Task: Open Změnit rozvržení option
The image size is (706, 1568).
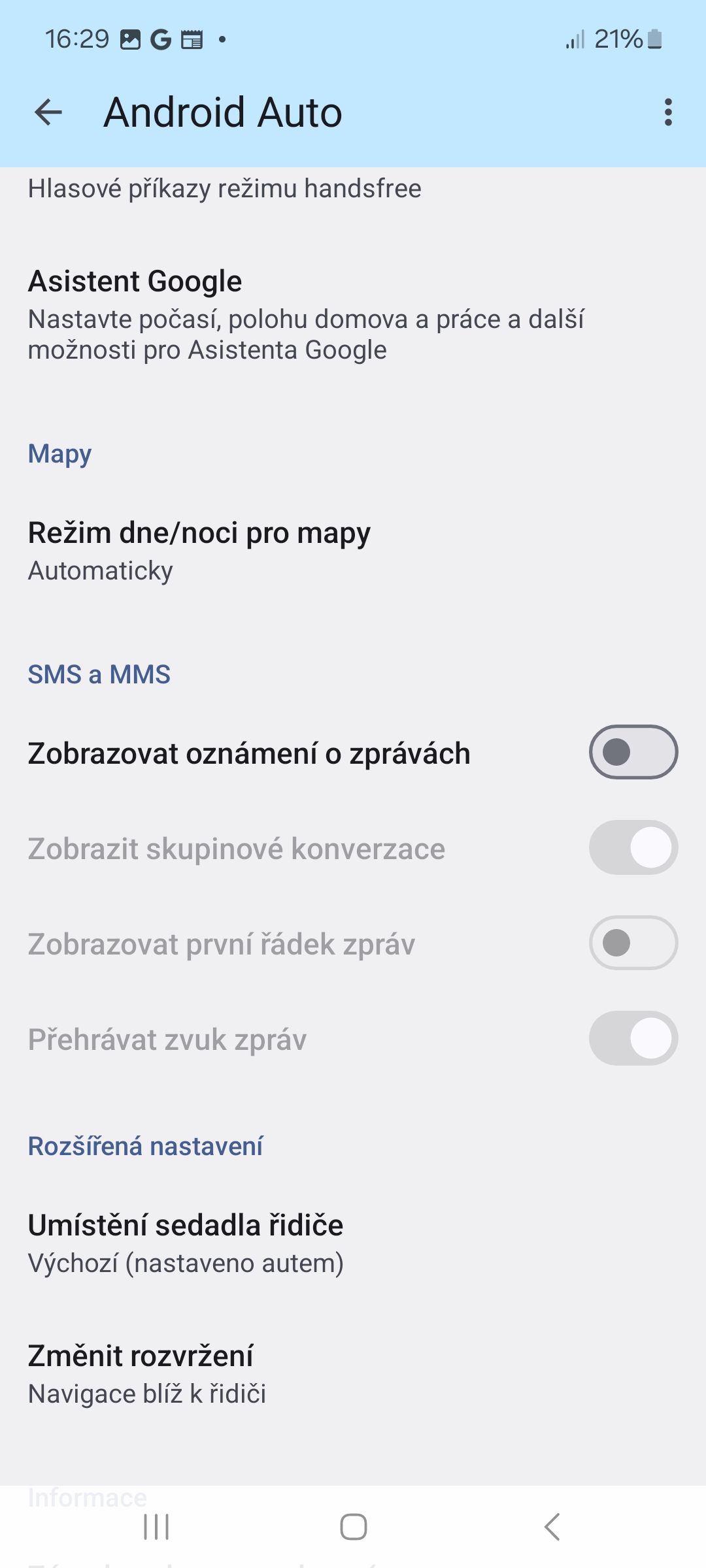Action: [353, 1375]
